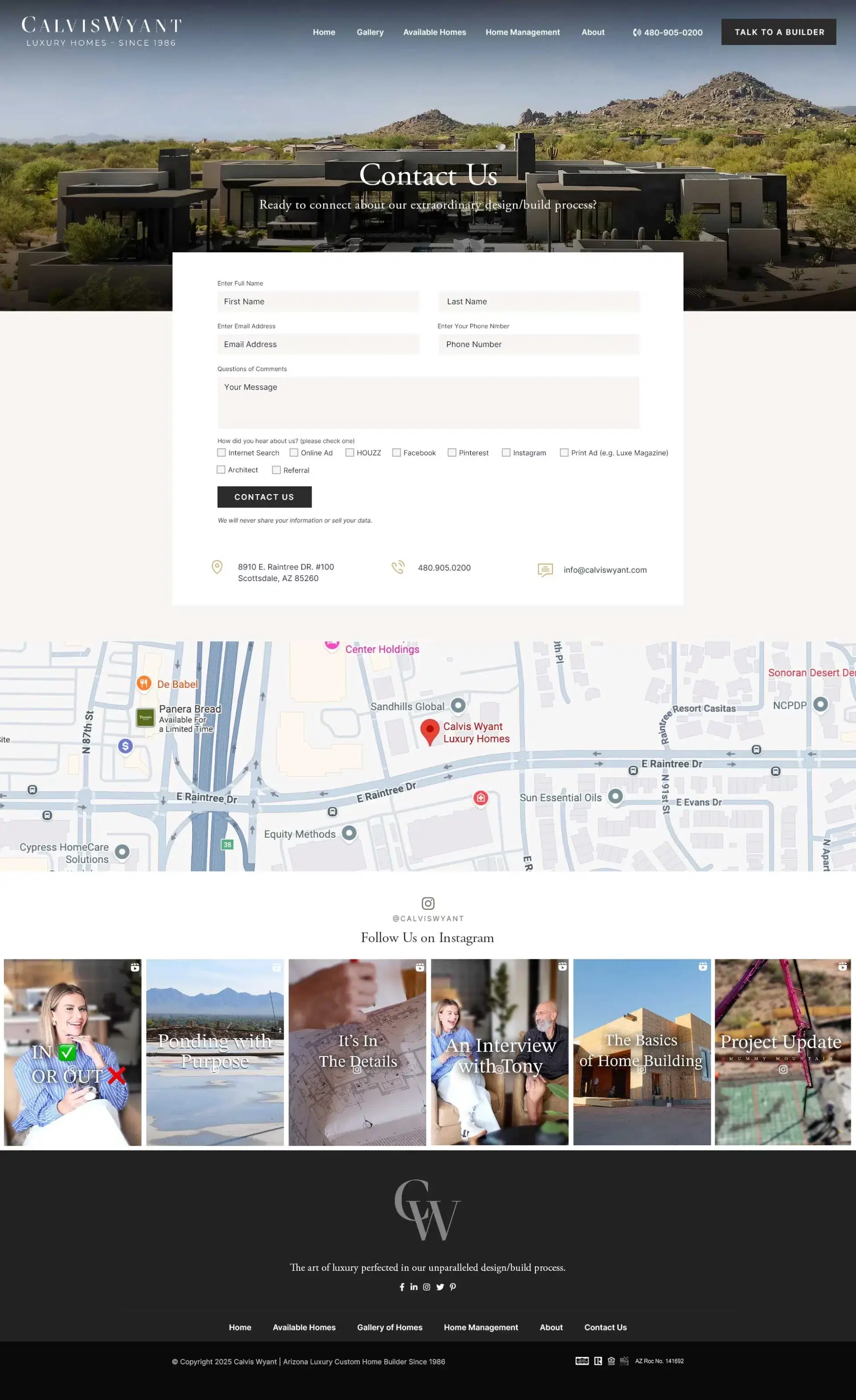This screenshot has height=1400, width=856.
Task: Open the Ponding with Purpose Instagram post
Action: 215,1052
